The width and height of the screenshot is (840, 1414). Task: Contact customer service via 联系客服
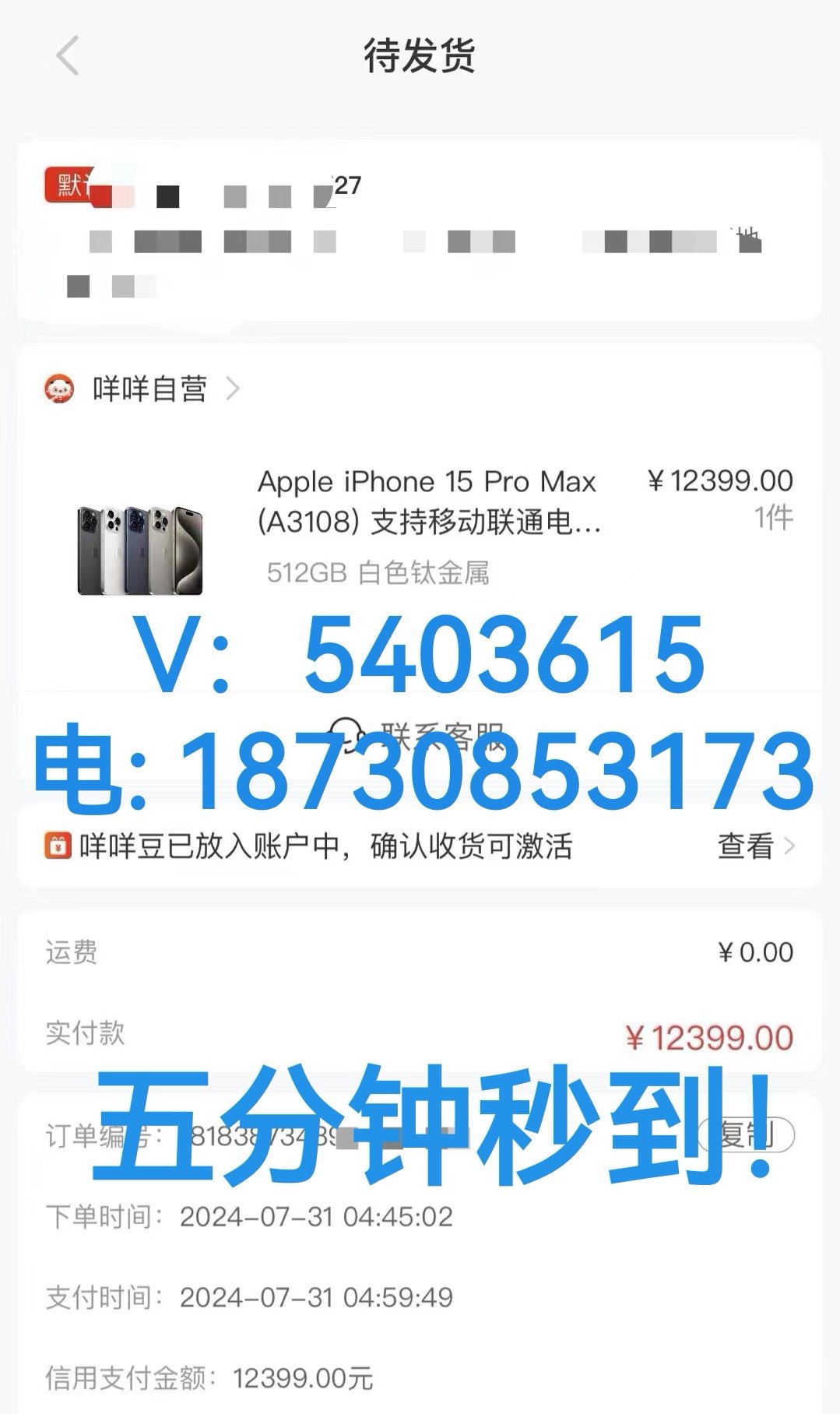[420, 733]
